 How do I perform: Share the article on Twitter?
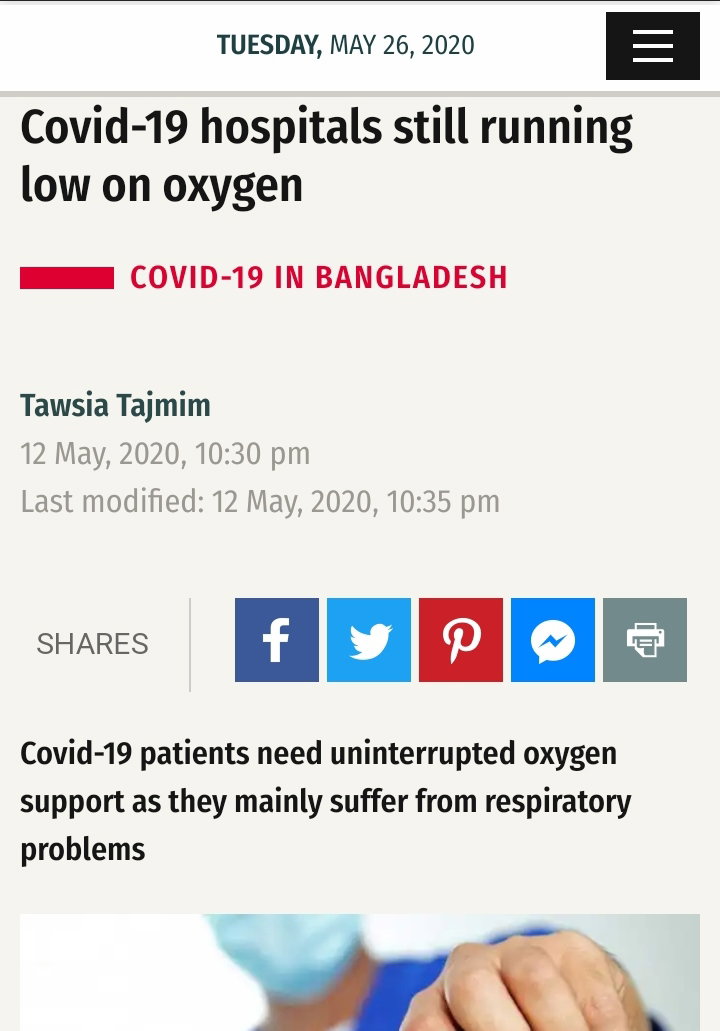[x=369, y=640]
